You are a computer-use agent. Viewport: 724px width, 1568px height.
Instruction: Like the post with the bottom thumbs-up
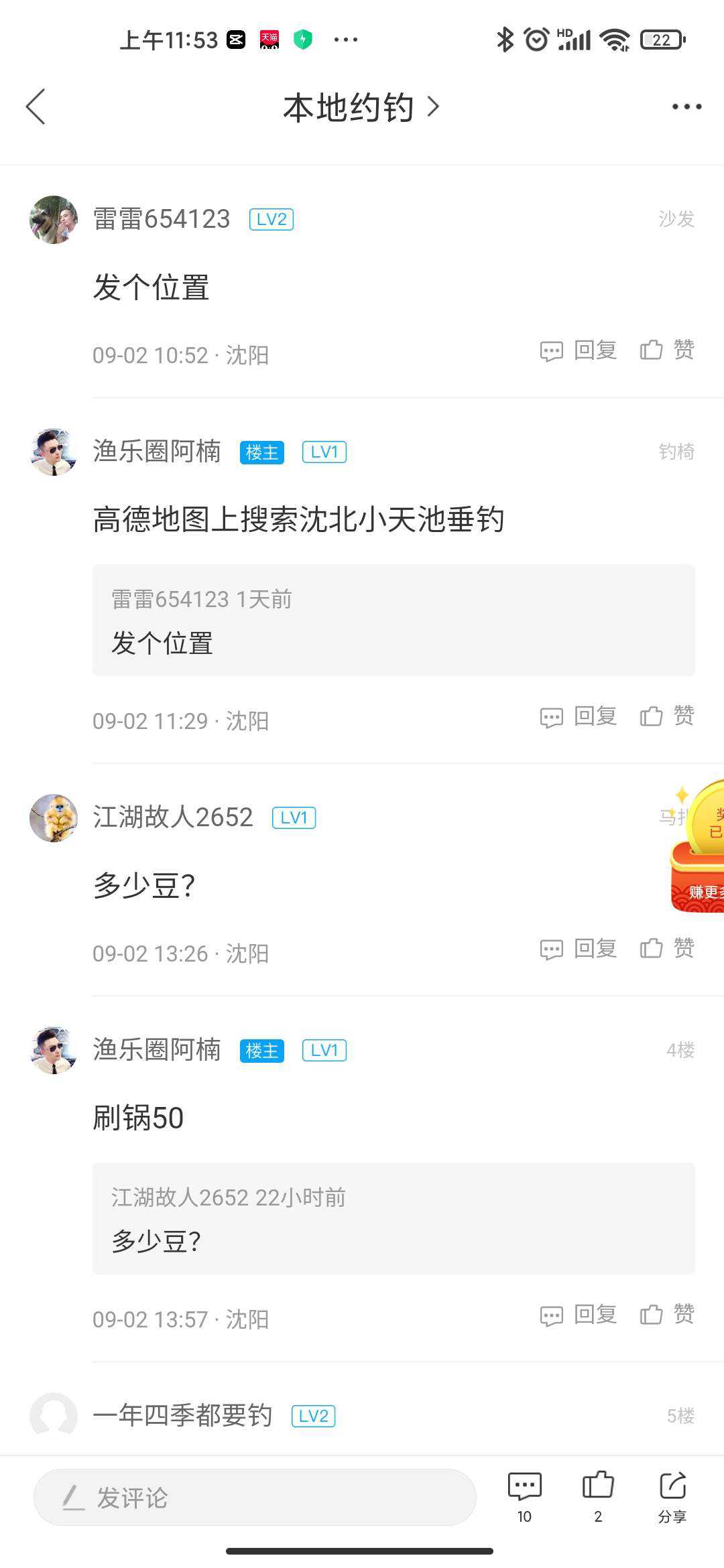(x=598, y=1496)
